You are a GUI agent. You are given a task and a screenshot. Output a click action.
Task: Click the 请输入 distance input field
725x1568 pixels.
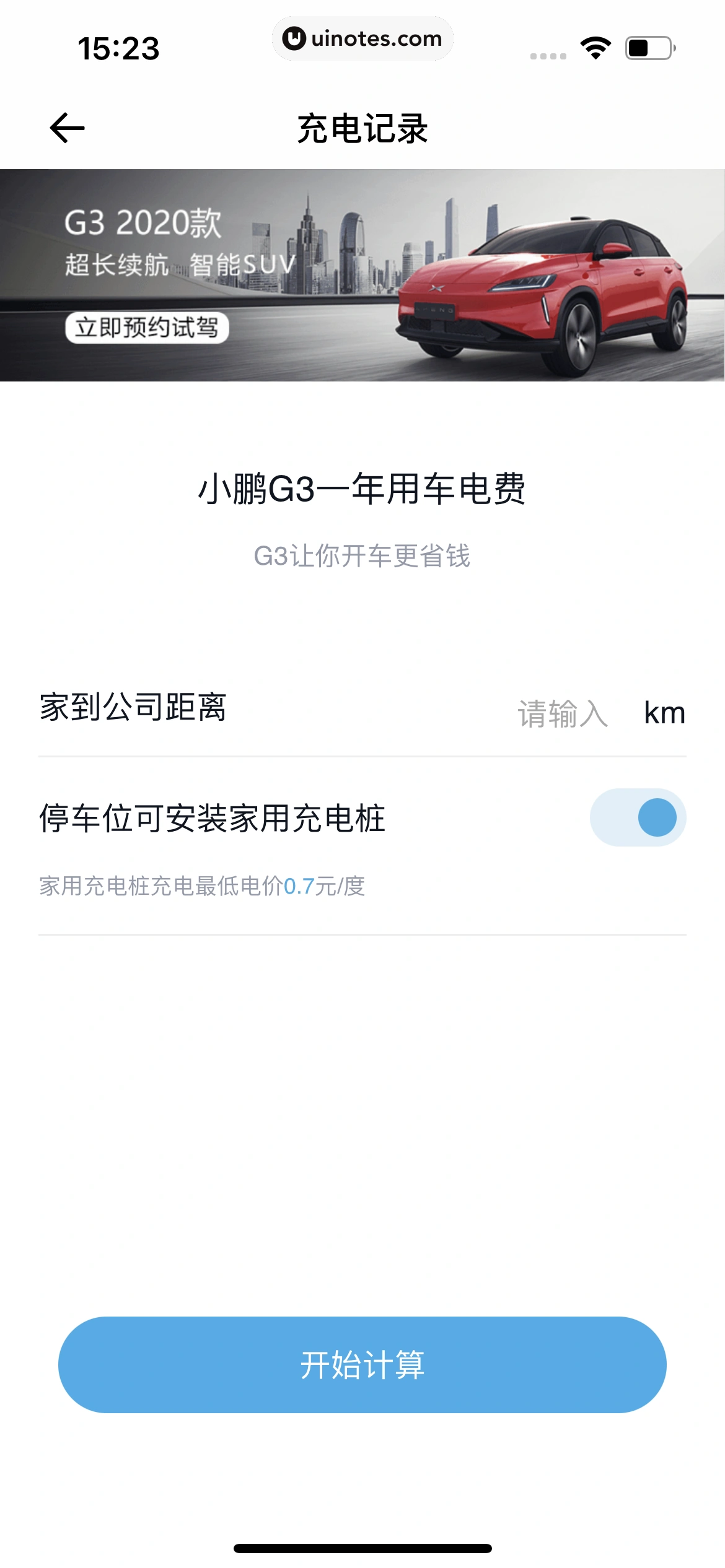561,713
